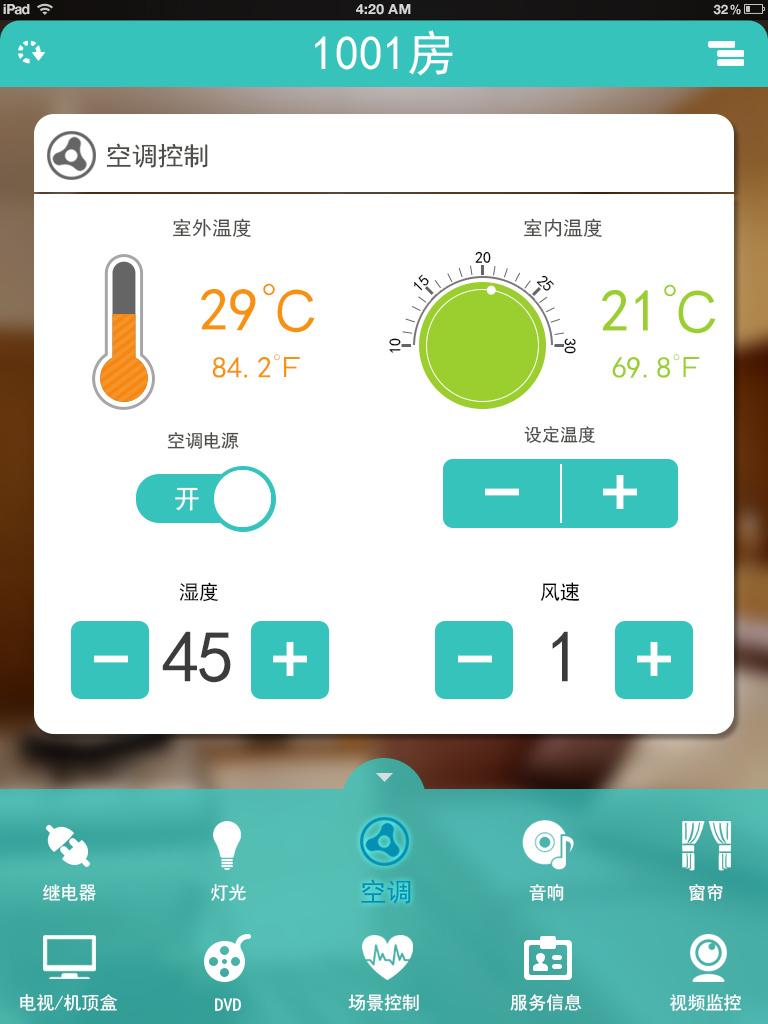Select the 空调 tab
Screen dimensions: 768x1024
[x=385, y=860]
